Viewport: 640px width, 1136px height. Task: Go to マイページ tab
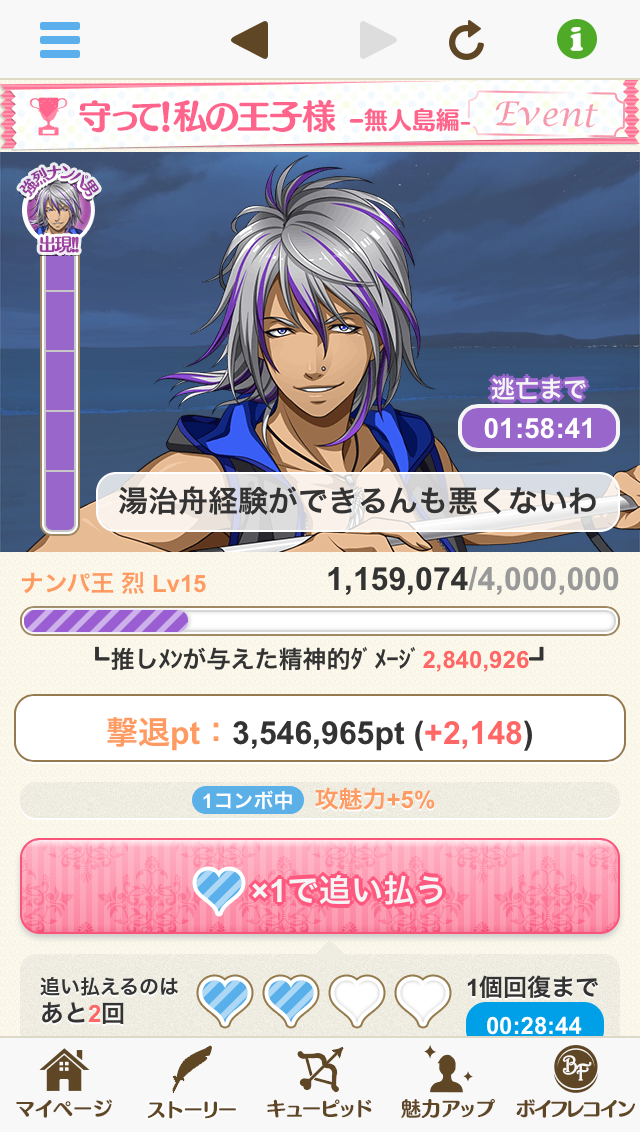point(64,1084)
